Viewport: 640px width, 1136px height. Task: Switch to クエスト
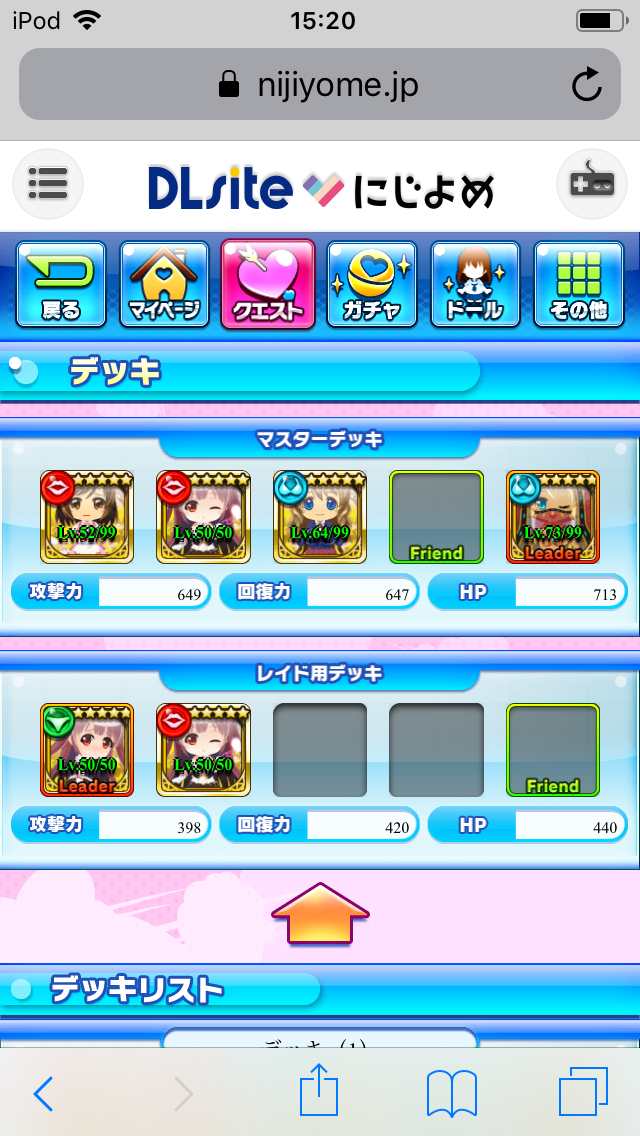(x=268, y=284)
